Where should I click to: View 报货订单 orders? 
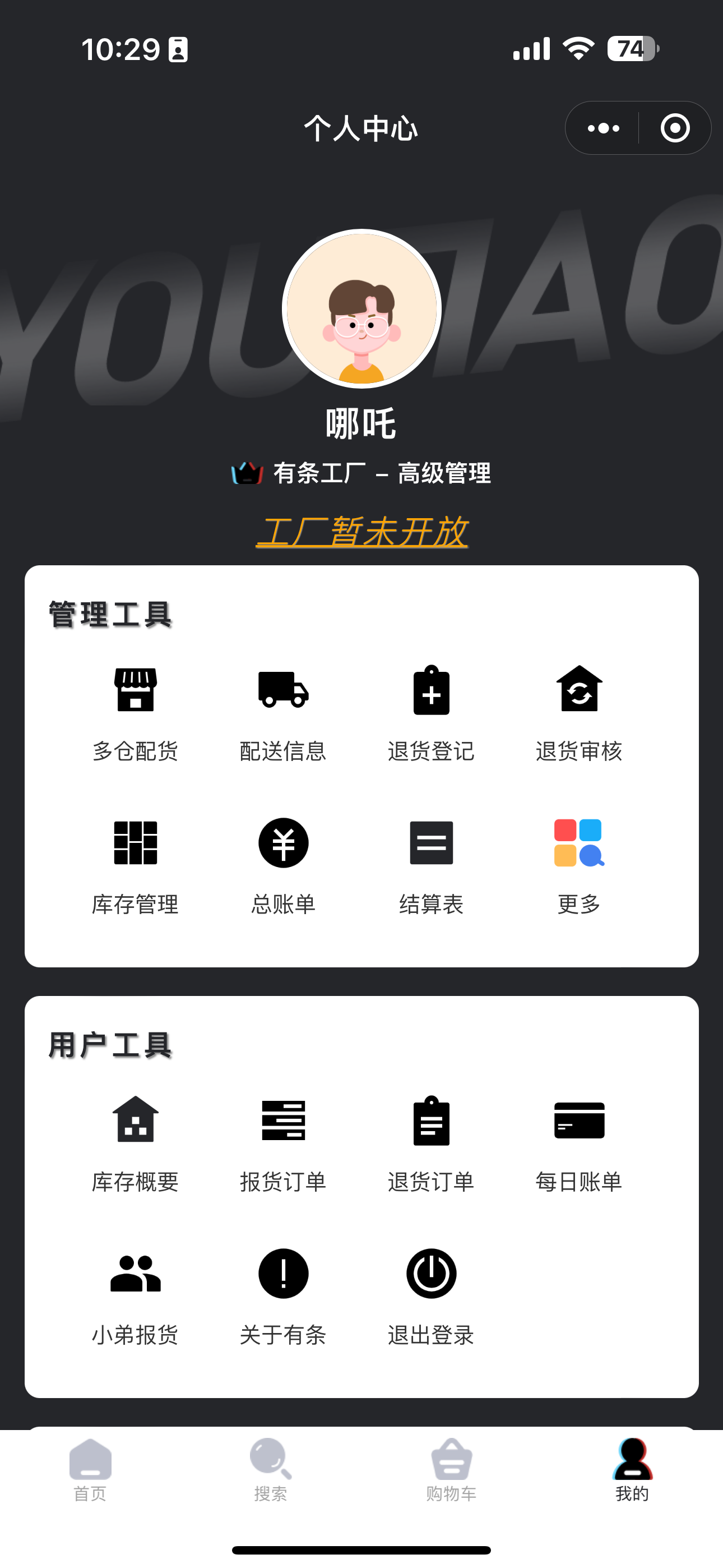click(x=283, y=1143)
